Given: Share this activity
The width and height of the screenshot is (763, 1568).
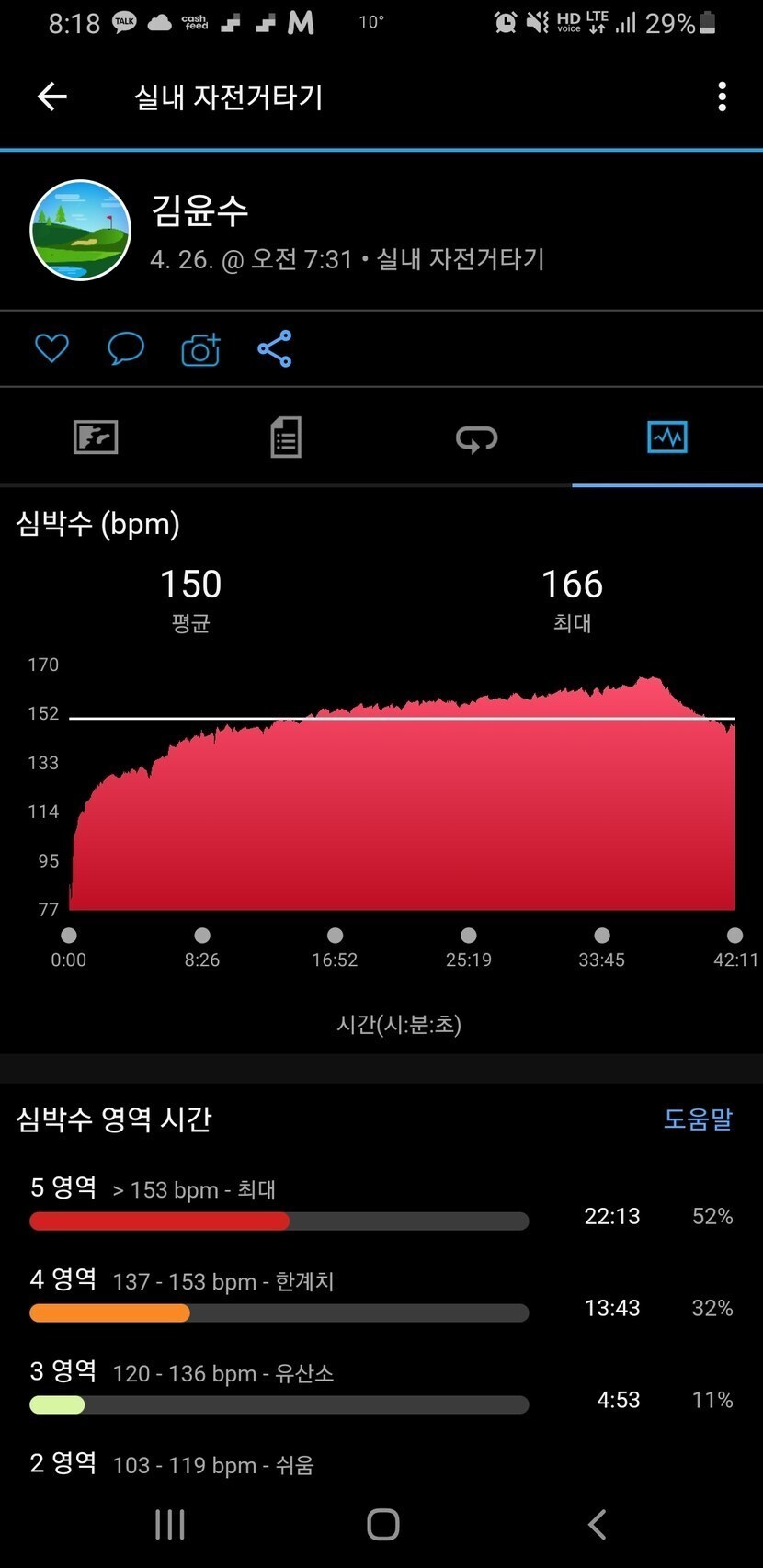Looking at the screenshot, I should [x=275, y=349].
